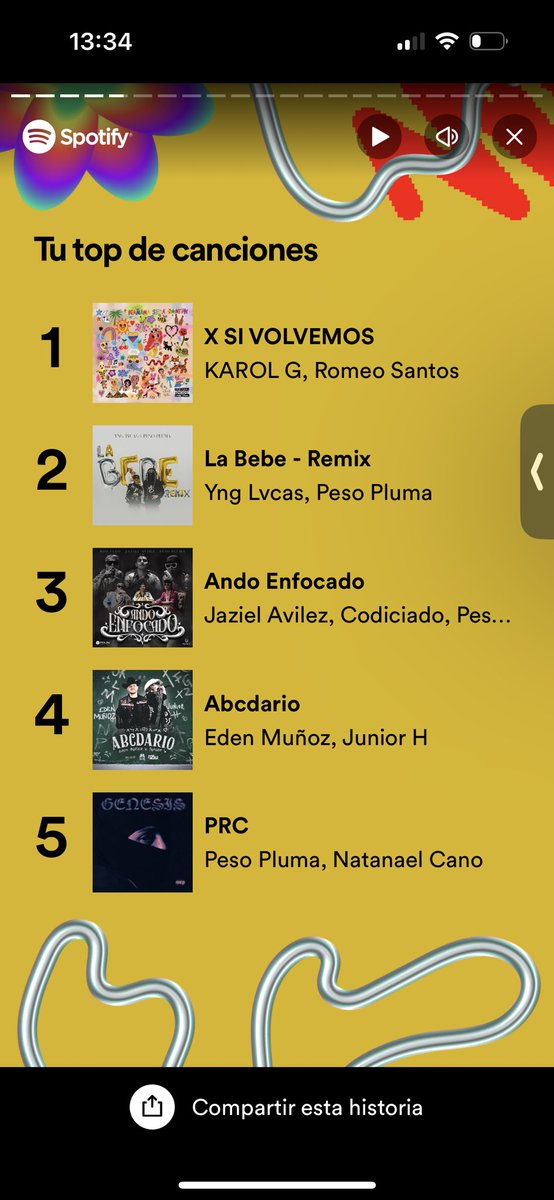Expand the side handle arrow

[537, 471]
